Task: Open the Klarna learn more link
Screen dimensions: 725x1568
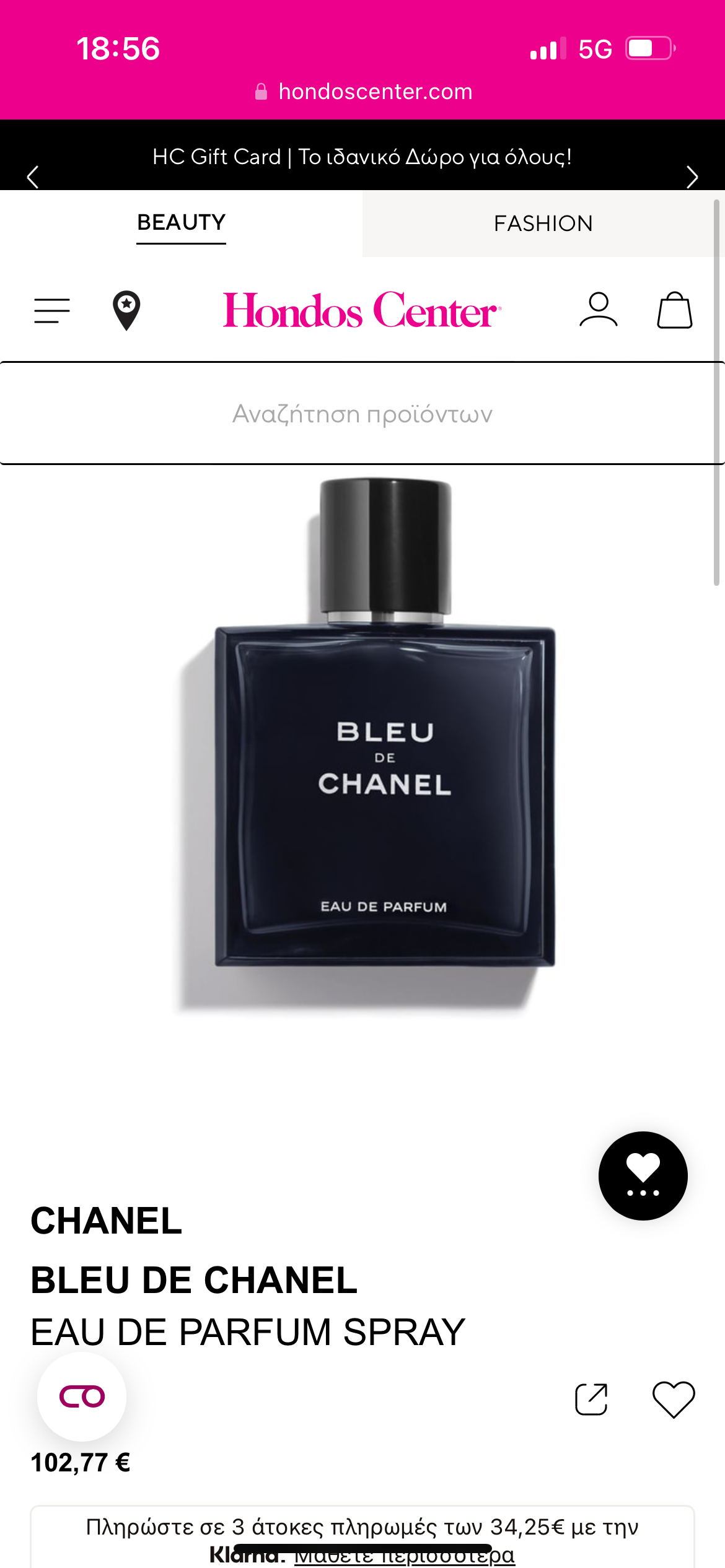Action: pos(404,1556)
